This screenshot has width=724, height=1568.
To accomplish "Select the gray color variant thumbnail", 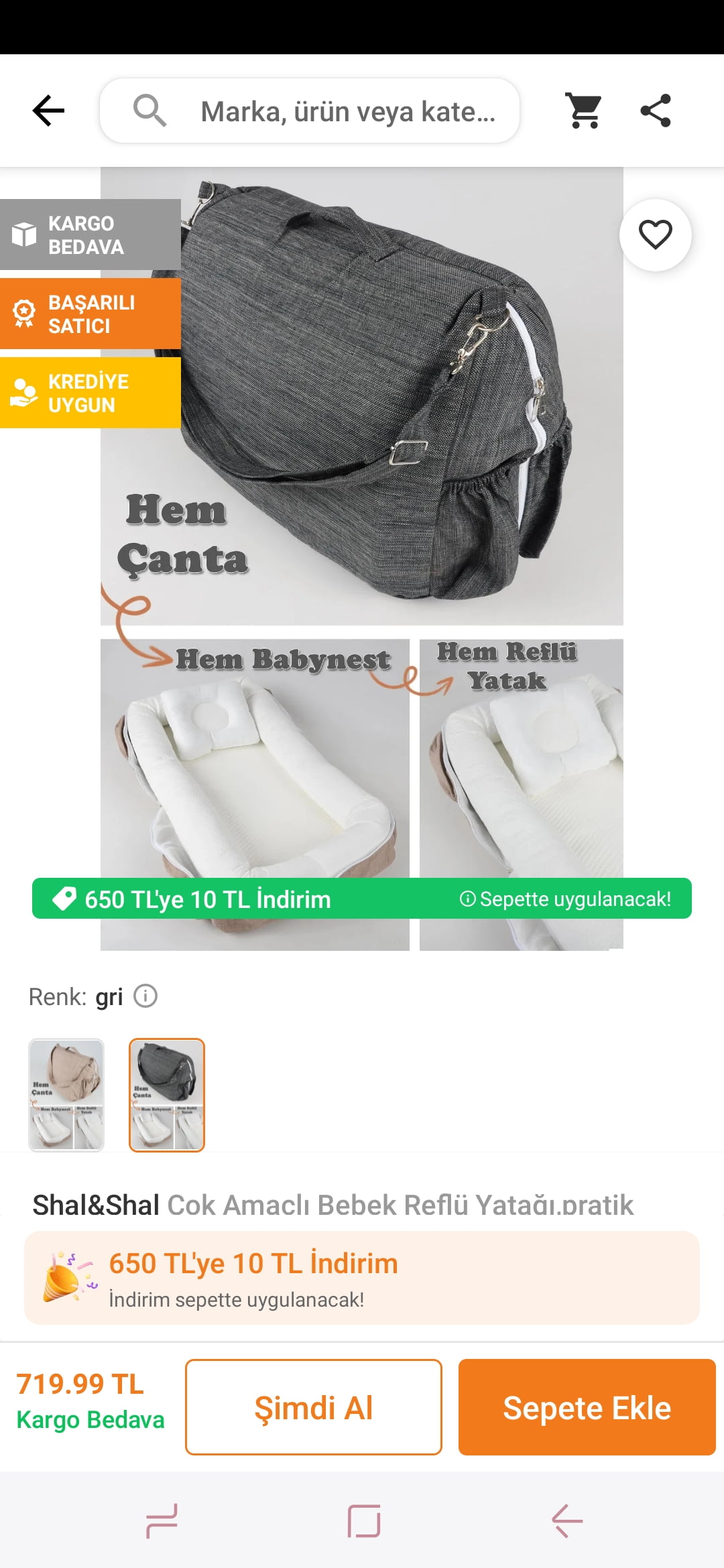I will [x=167, y=1095].
